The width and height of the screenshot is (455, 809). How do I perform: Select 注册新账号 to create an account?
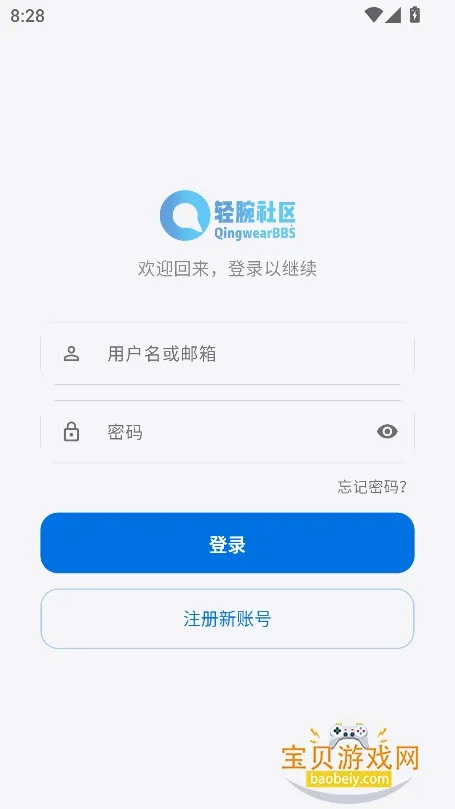click(228, 619)
